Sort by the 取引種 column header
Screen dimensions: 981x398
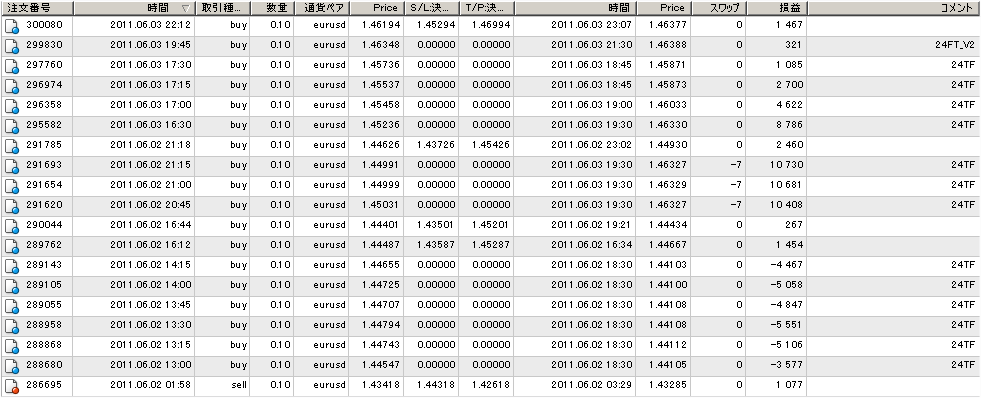[x=222, y=8]
